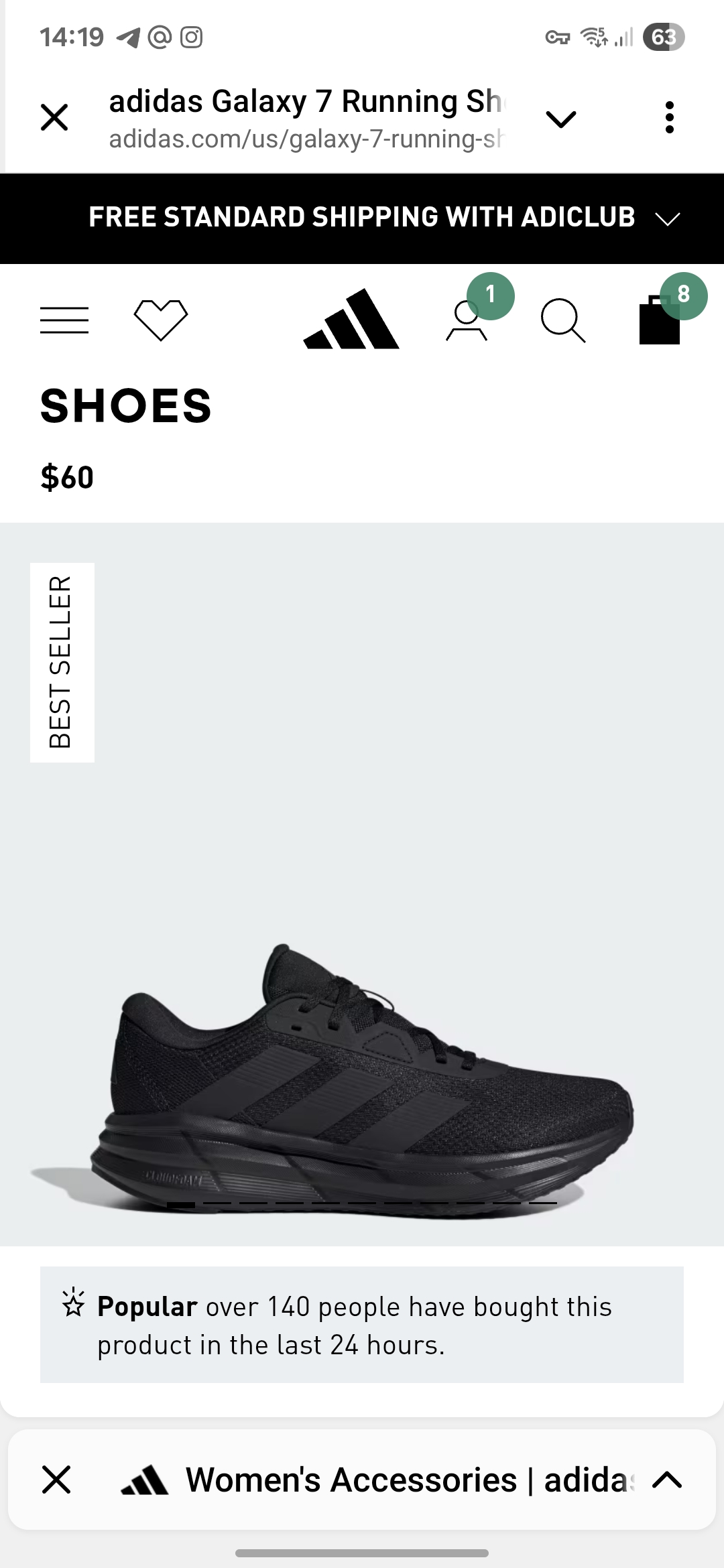
Task: Dismiss the Women's Accessories minimized tab
Action: (x=56, y=1480)
